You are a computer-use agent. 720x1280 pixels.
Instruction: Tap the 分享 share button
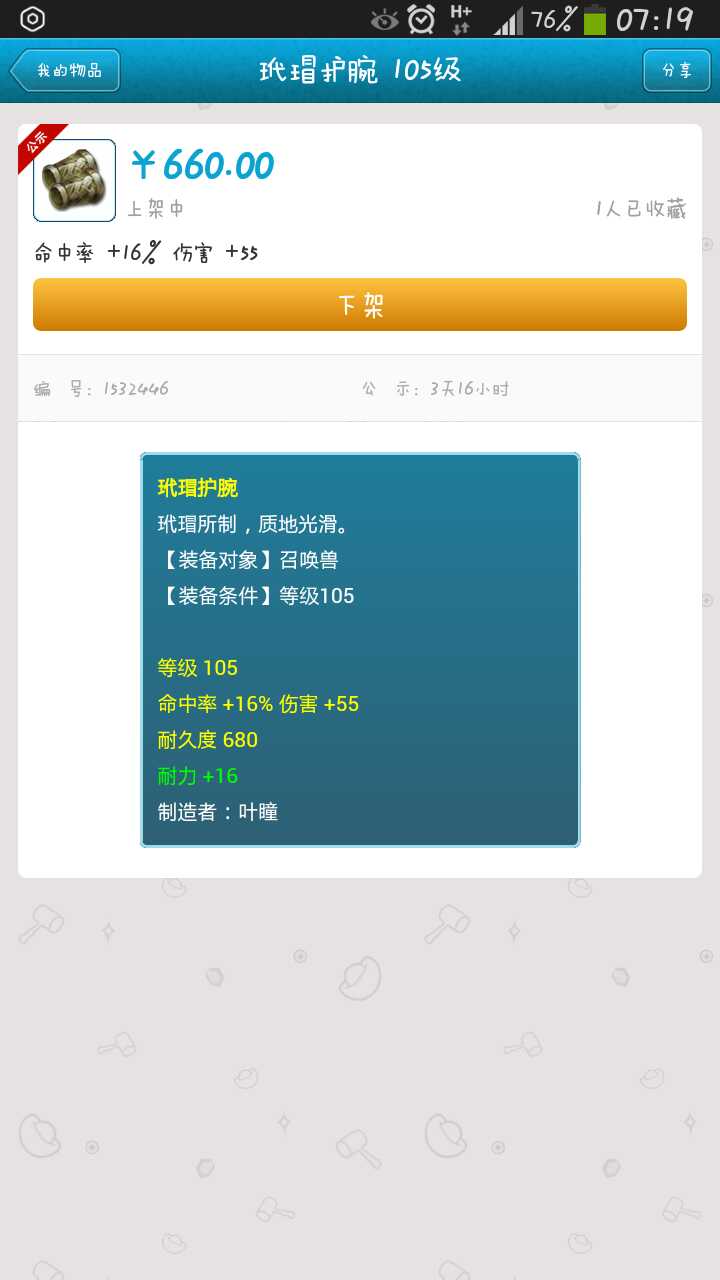676,71
